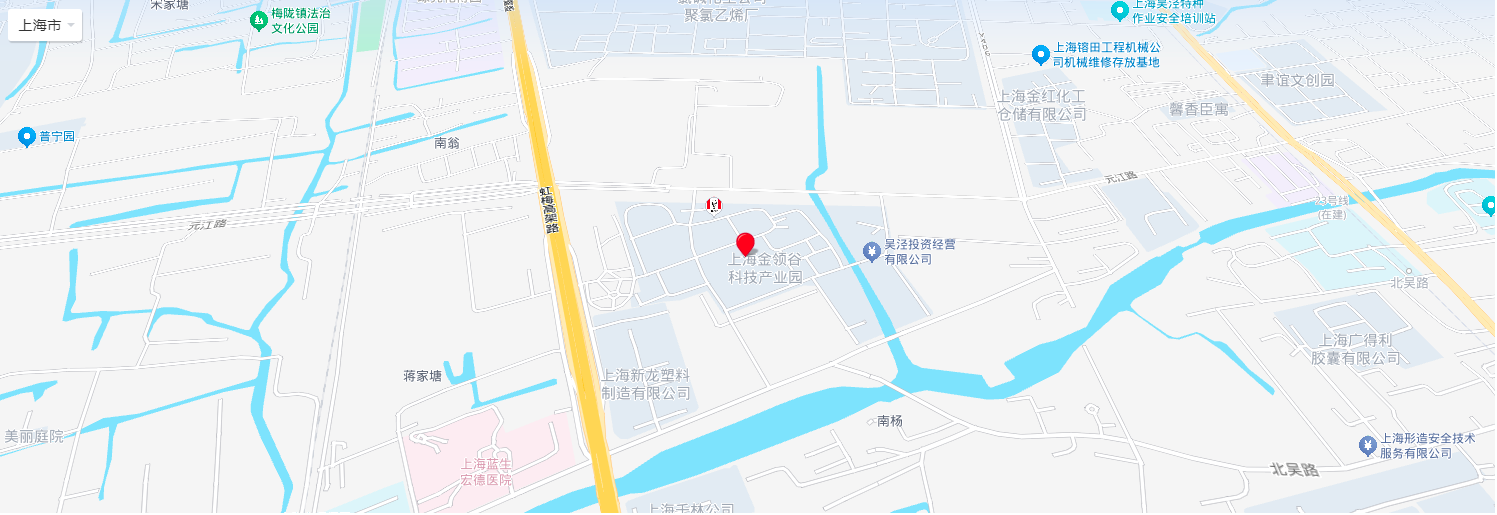
Task: Open the 上海吴泾特种作业安全培训站 marker
Action: 1119,10
